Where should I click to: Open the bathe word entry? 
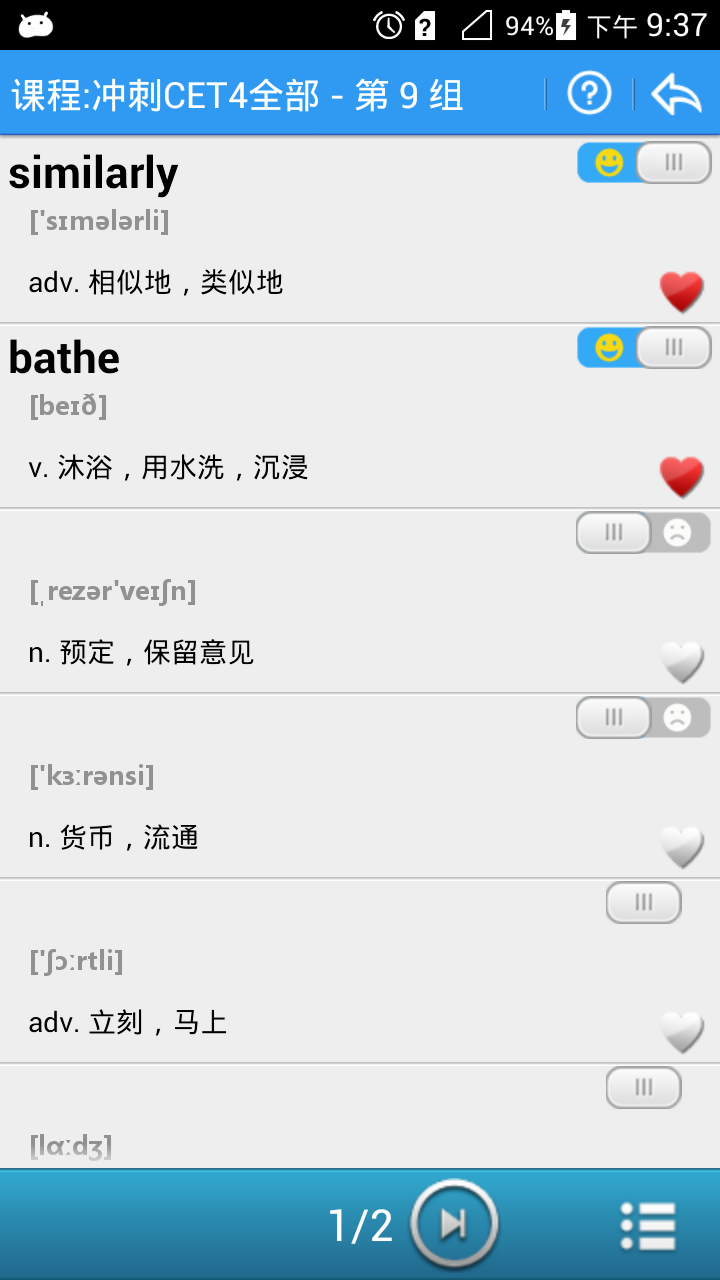click(x=65, y=359)
